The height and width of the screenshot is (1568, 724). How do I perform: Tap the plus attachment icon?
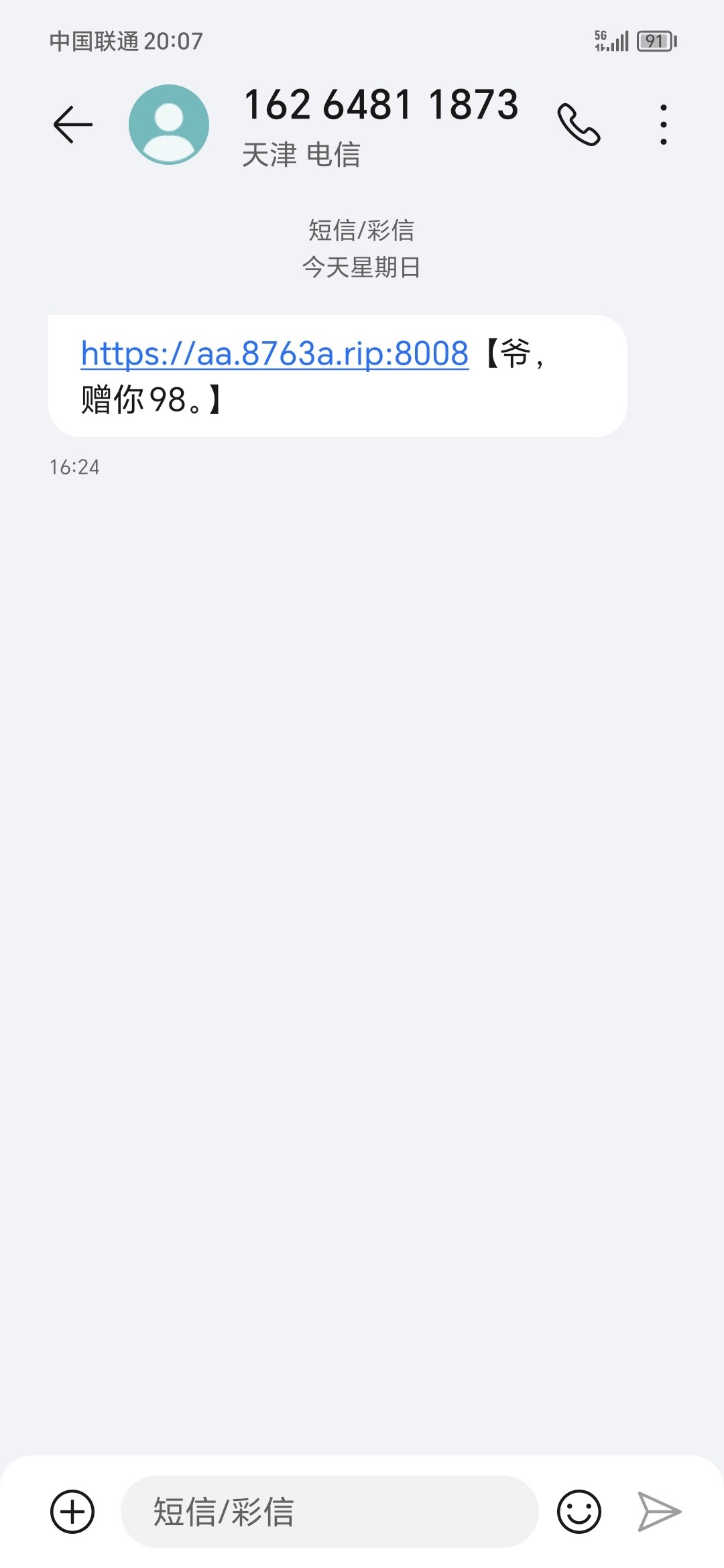pyautogui.click(x=72, y=1512)
